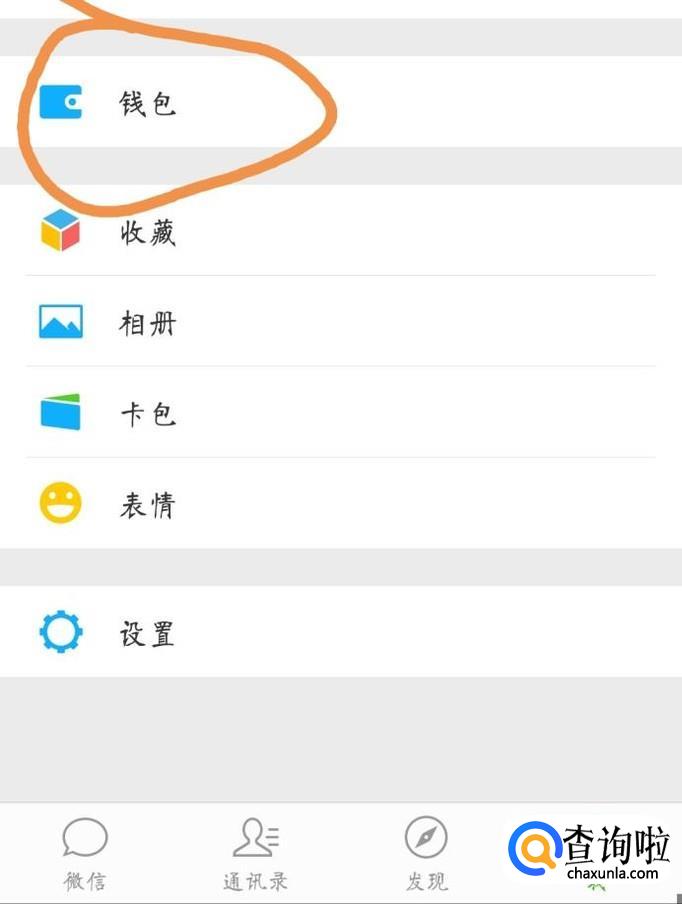
Task: Switch to the 通讯录 contacts tab
Action: [255, 854]
